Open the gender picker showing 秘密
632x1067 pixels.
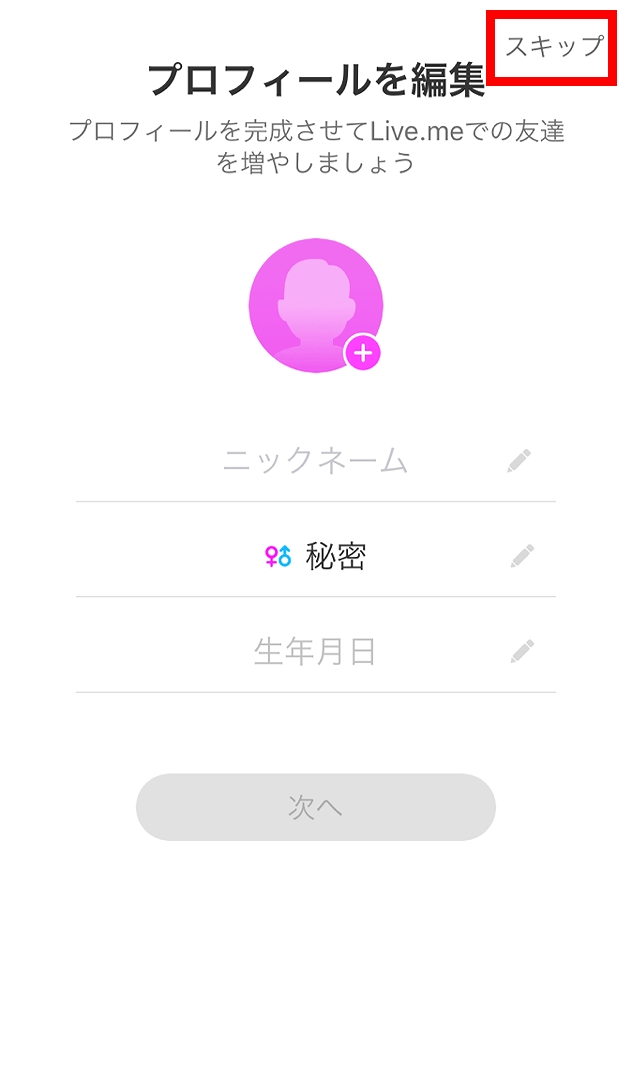pos(316,556)
